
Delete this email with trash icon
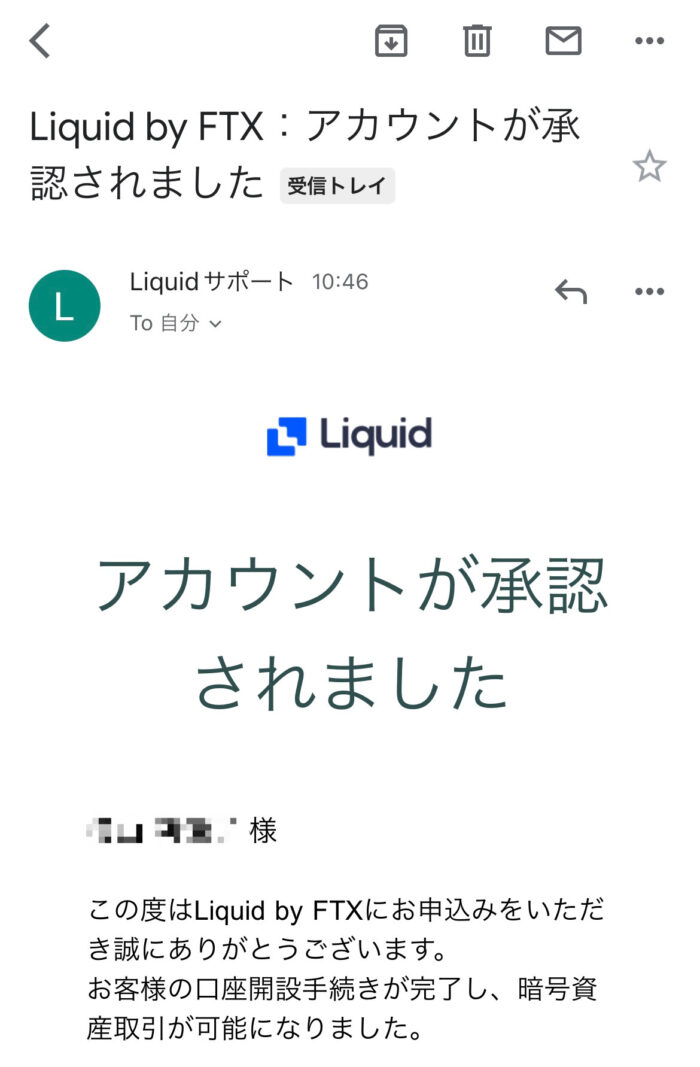[477, 41]
